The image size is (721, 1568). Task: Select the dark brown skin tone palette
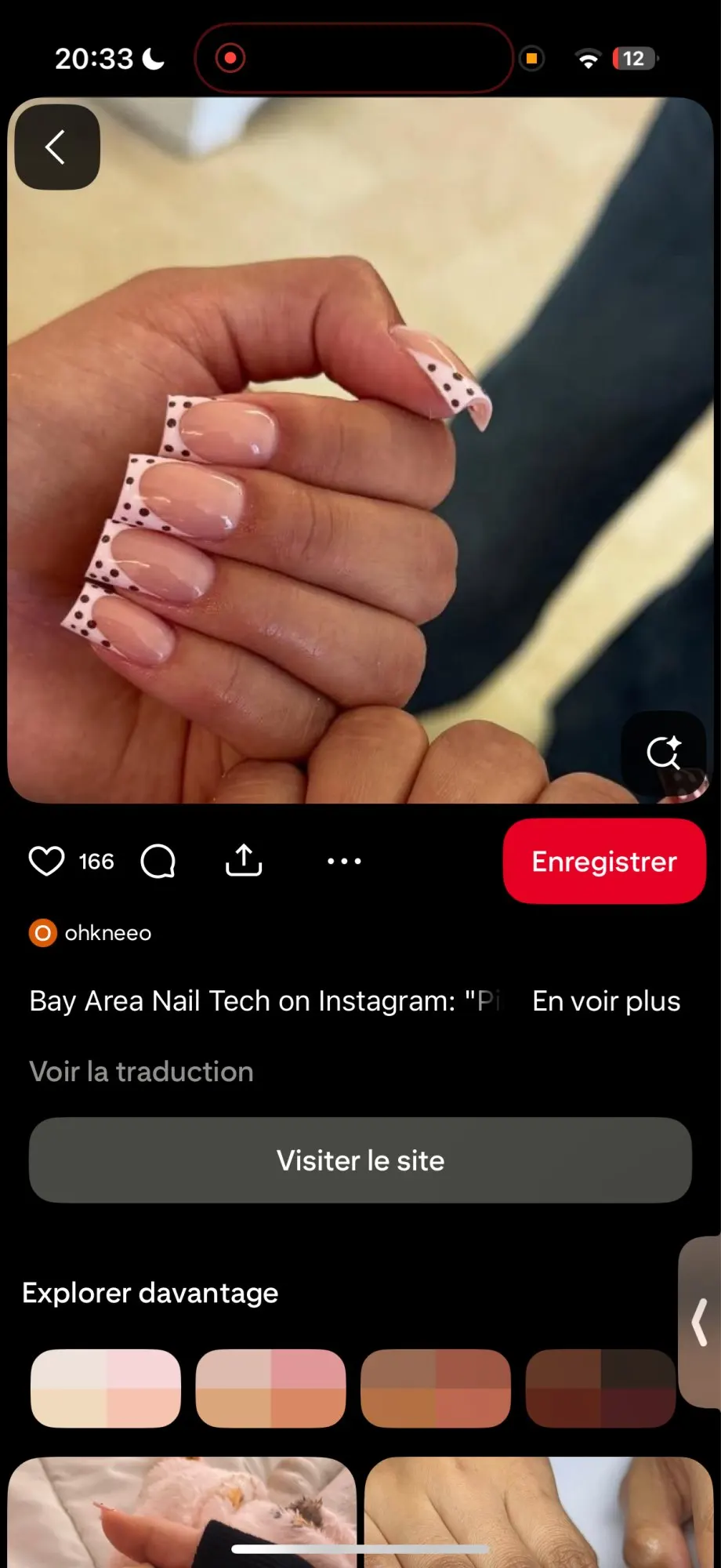pos(600,1388)
